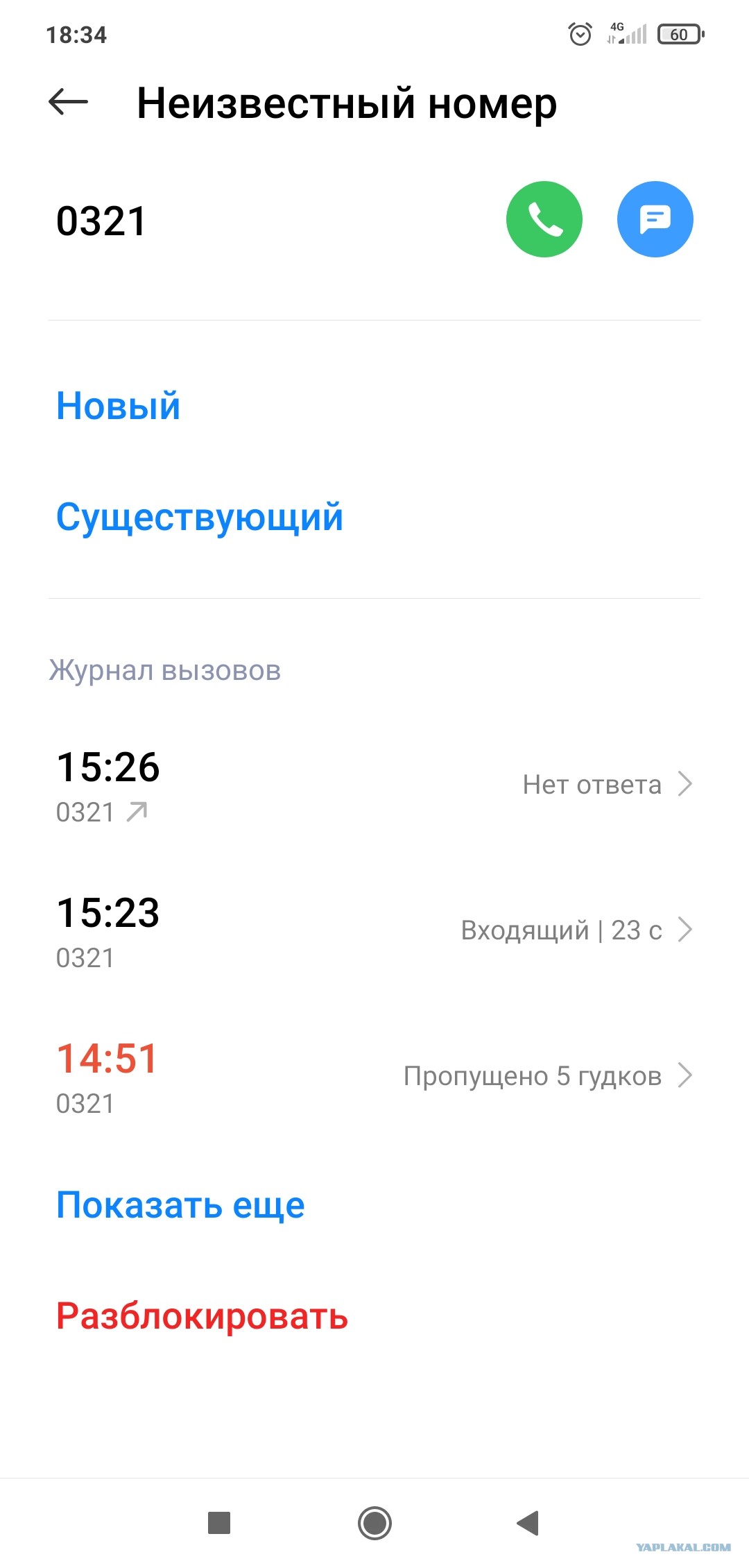The height and width of the screenshot is (1568, 749).
Task: Go back using the top arrow
Action: pos(68,103)
